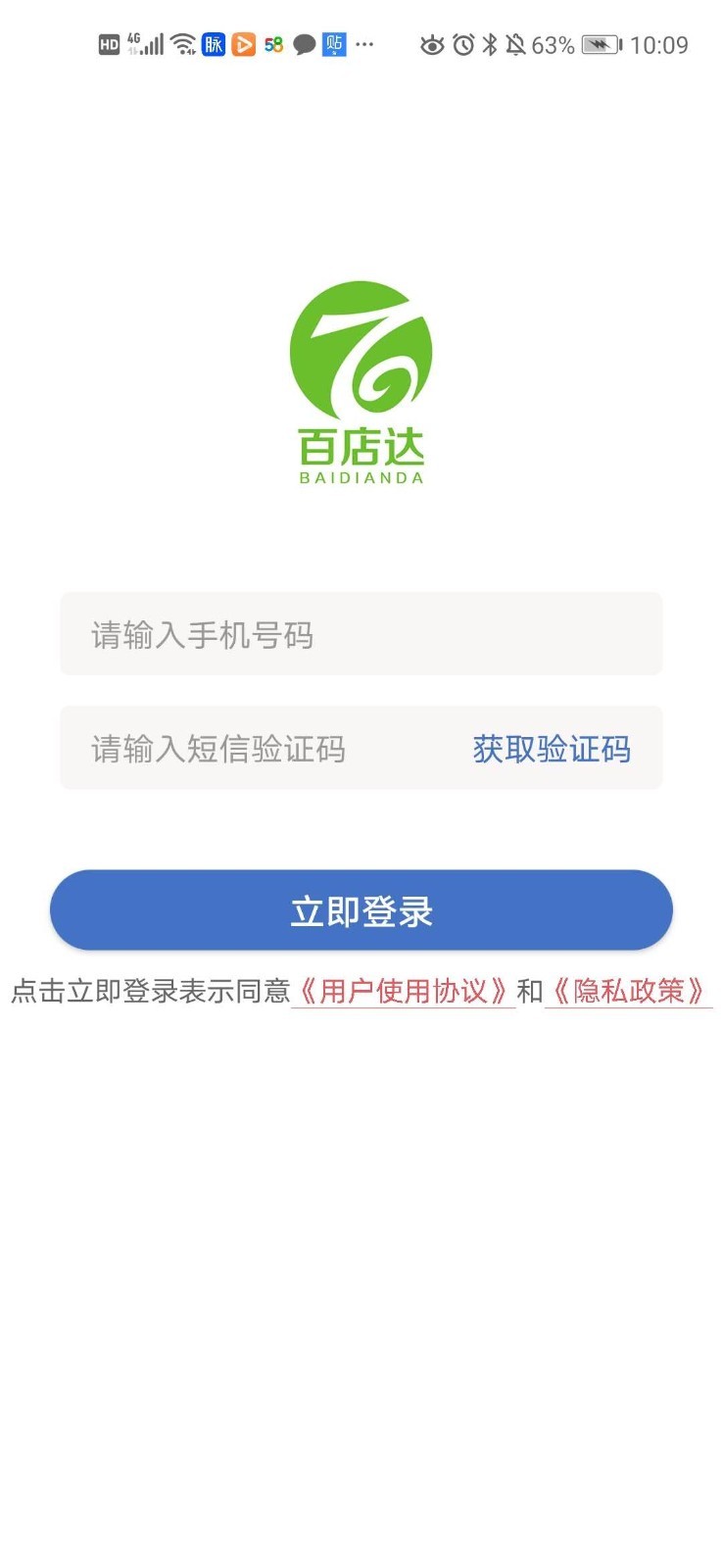Select the phone number input field

click(x=361, y=634)
